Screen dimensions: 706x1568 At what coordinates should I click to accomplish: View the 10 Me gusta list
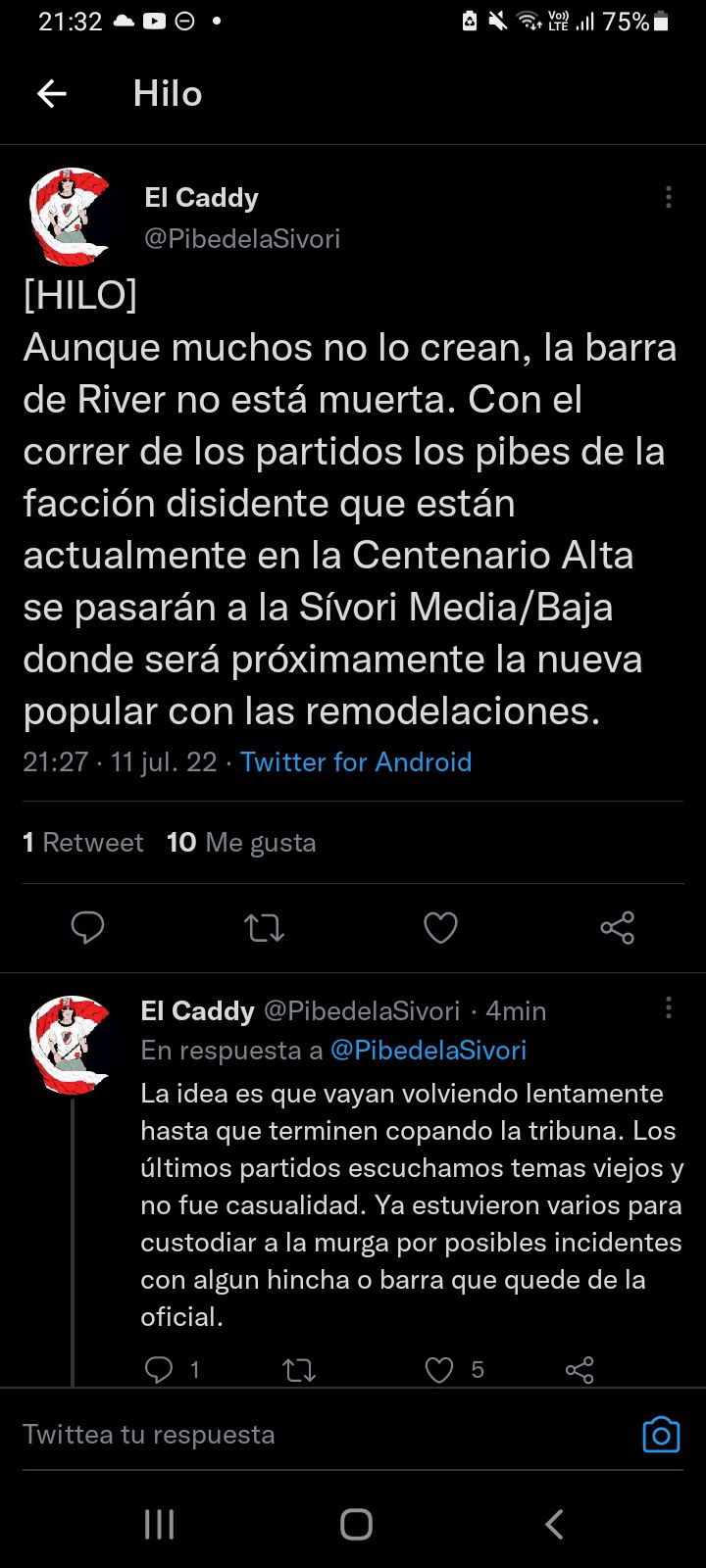click(x=241, y=843)
